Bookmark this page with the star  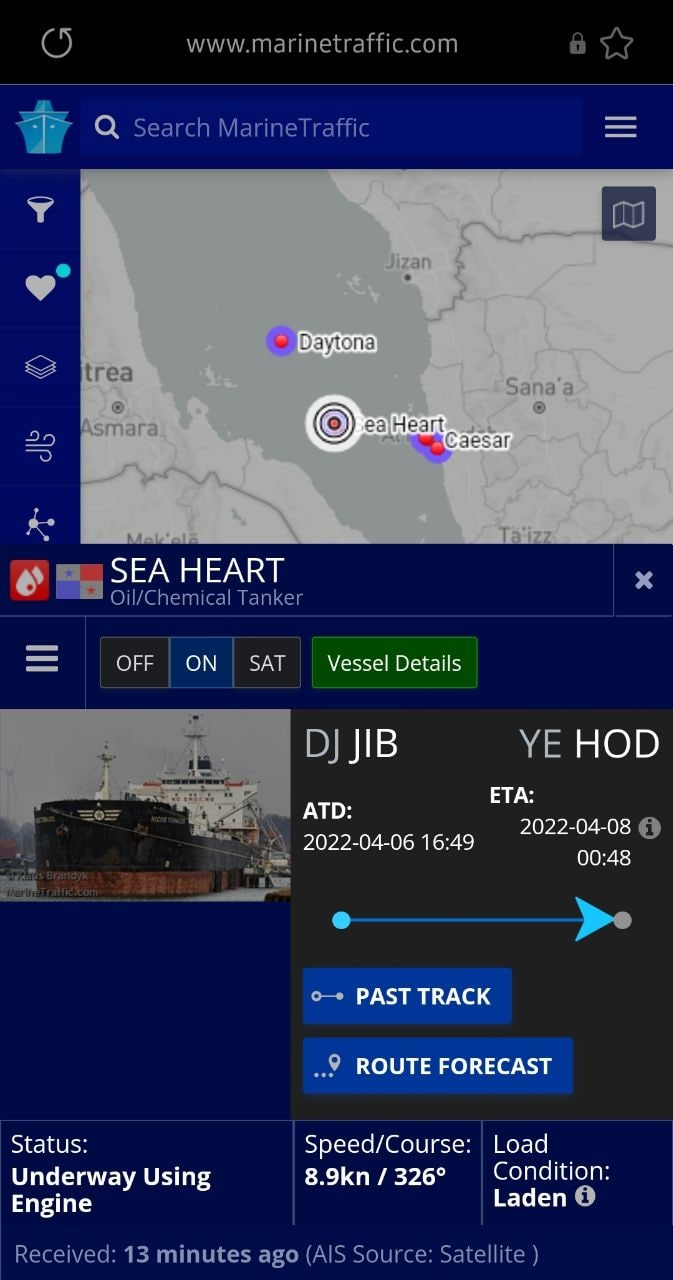(616, 43)
